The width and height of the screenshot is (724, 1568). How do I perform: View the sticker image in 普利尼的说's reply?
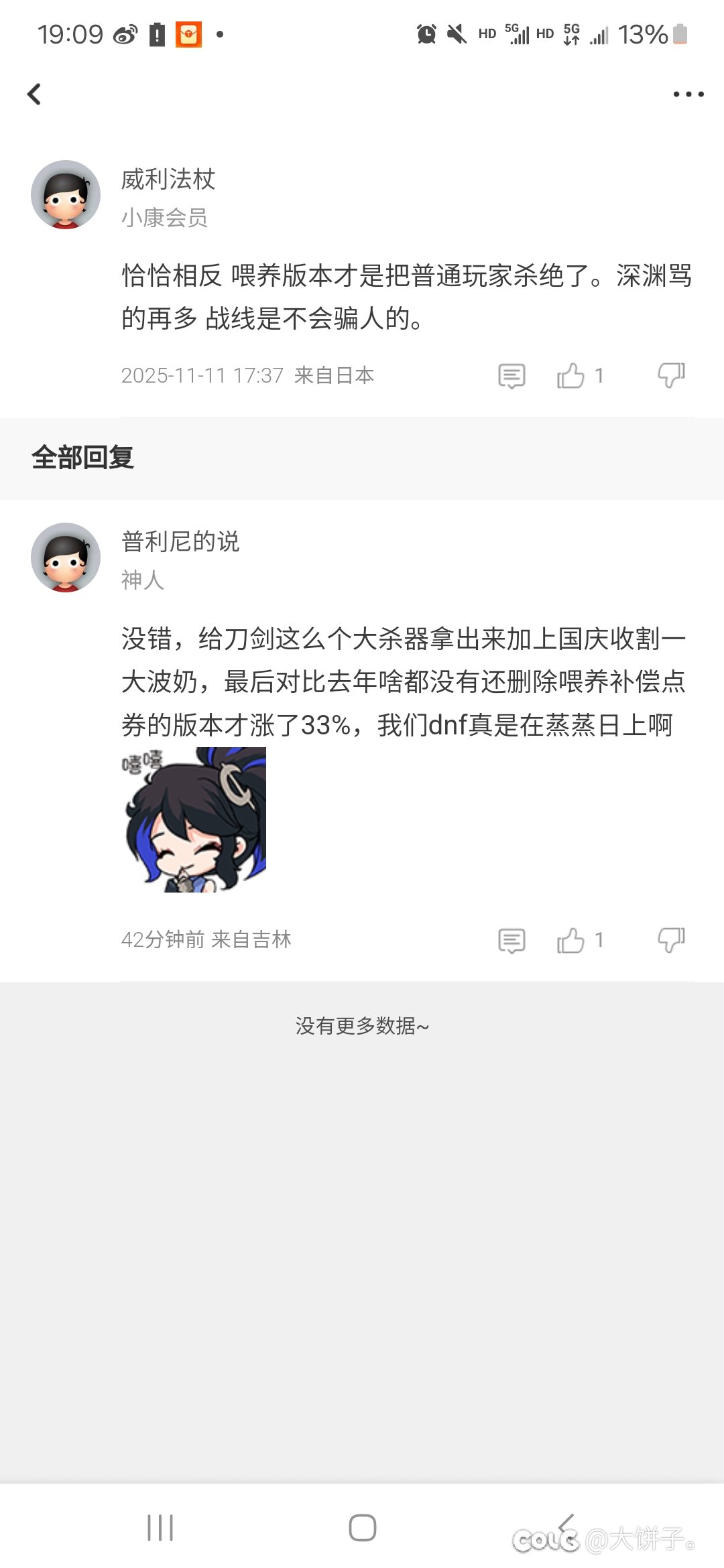[194, 820]
